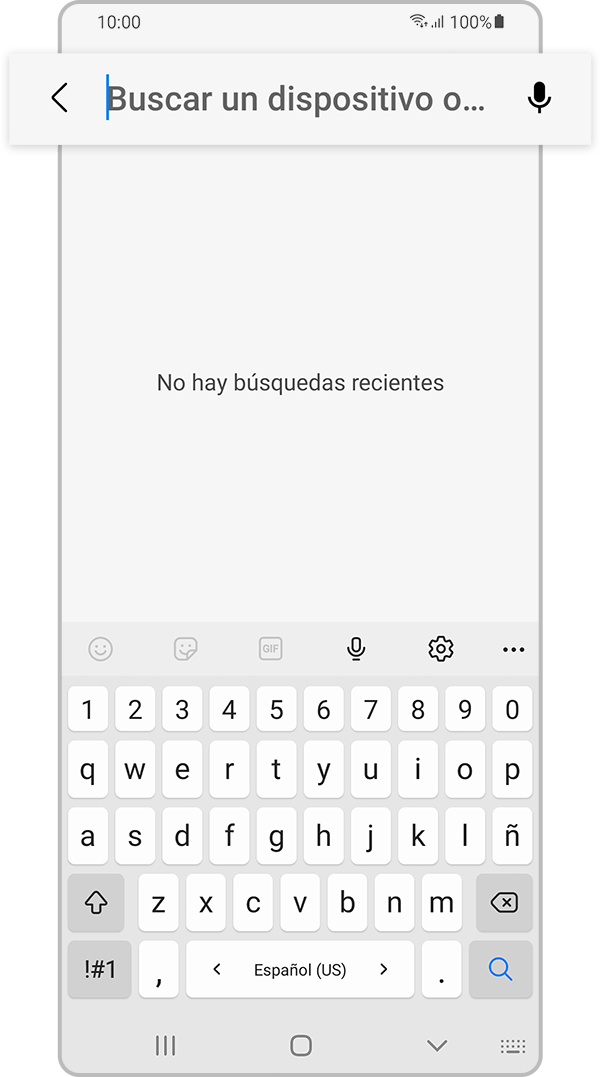The height and width of the screenshot is (1077, 600).
Task: Tap the comma key
Action: pyautogui.click(x=159, y=969)
